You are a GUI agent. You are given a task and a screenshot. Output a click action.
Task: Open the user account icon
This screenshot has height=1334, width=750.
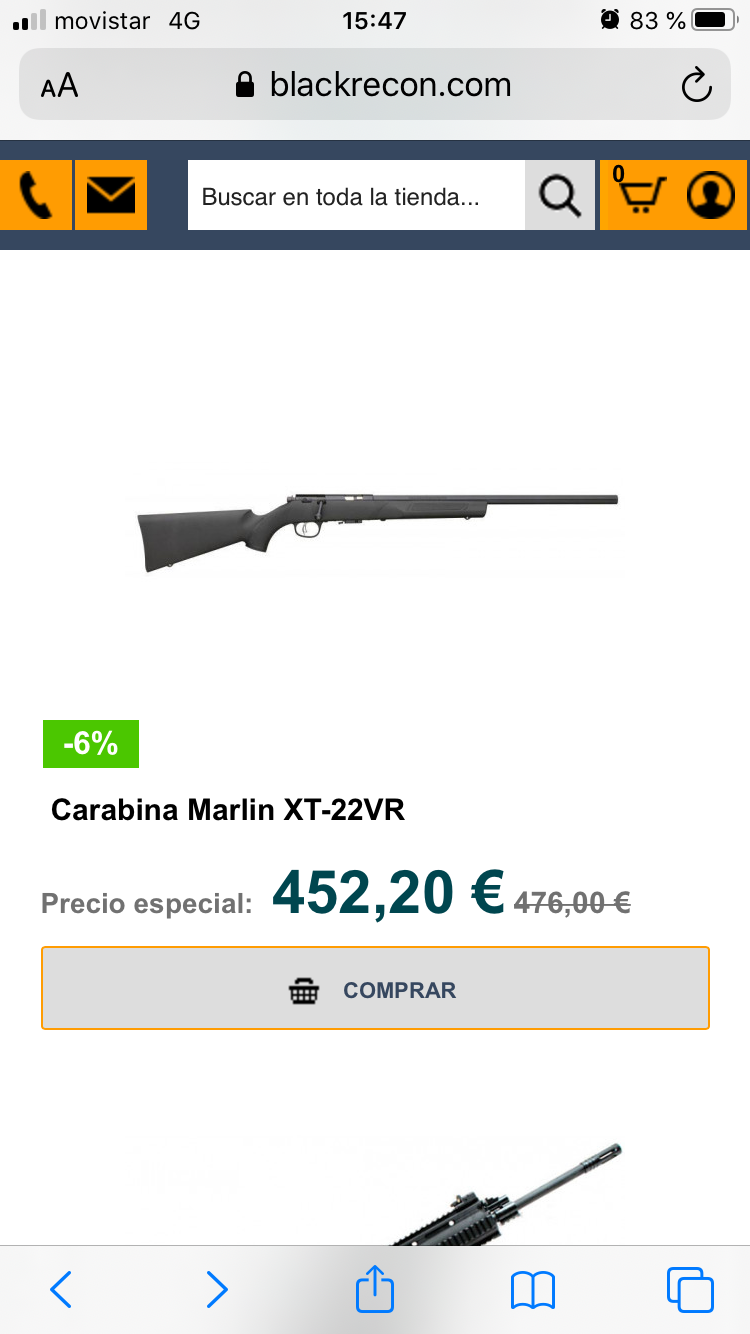point(710,195)
